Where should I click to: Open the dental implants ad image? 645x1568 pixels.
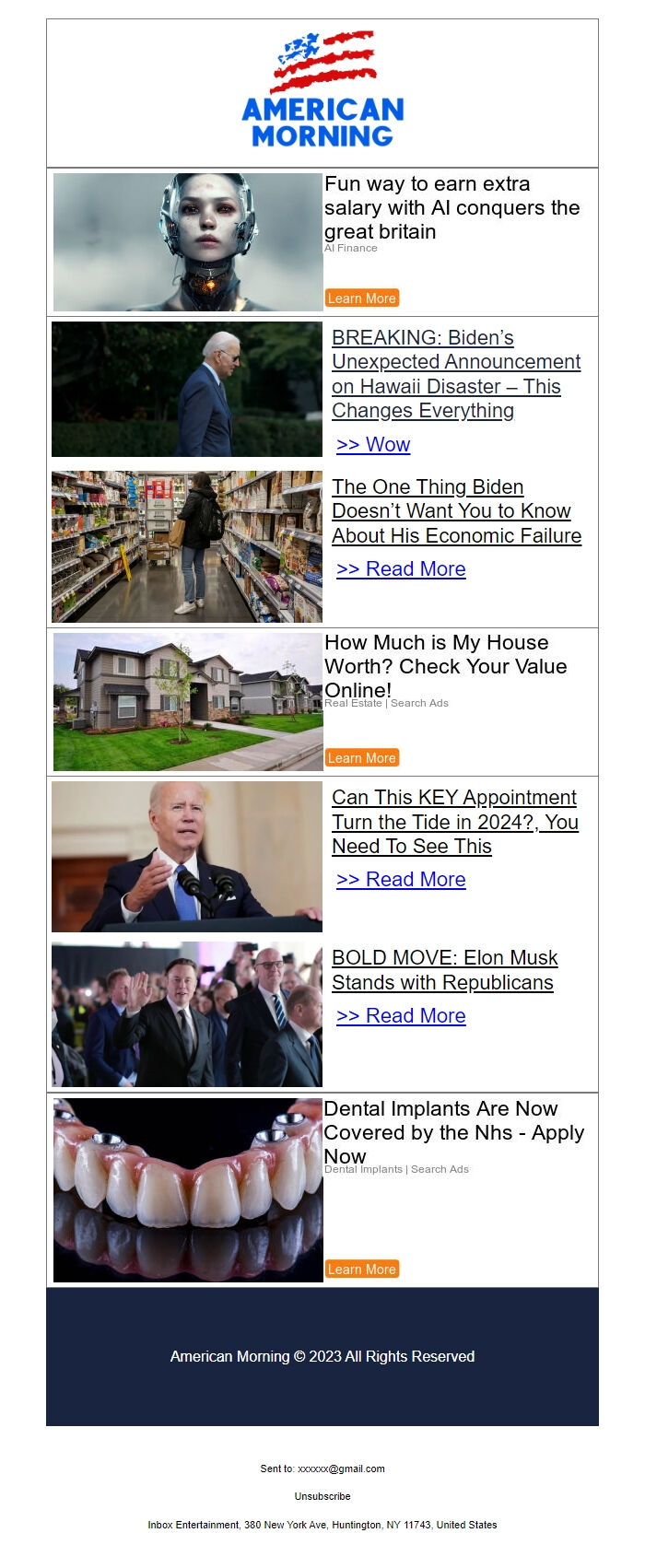188,1190
